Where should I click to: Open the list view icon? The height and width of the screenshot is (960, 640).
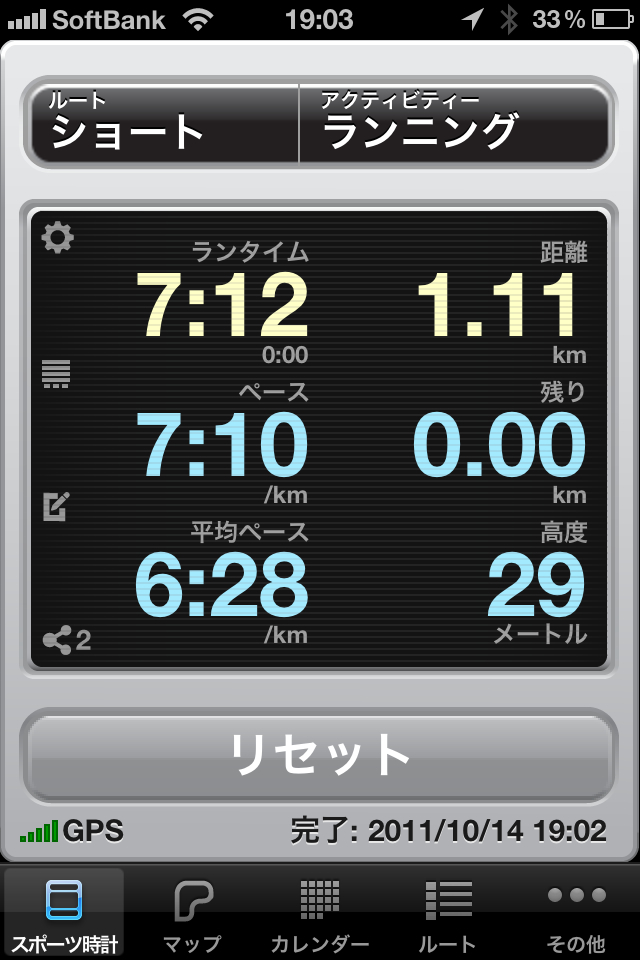[57, 373]
